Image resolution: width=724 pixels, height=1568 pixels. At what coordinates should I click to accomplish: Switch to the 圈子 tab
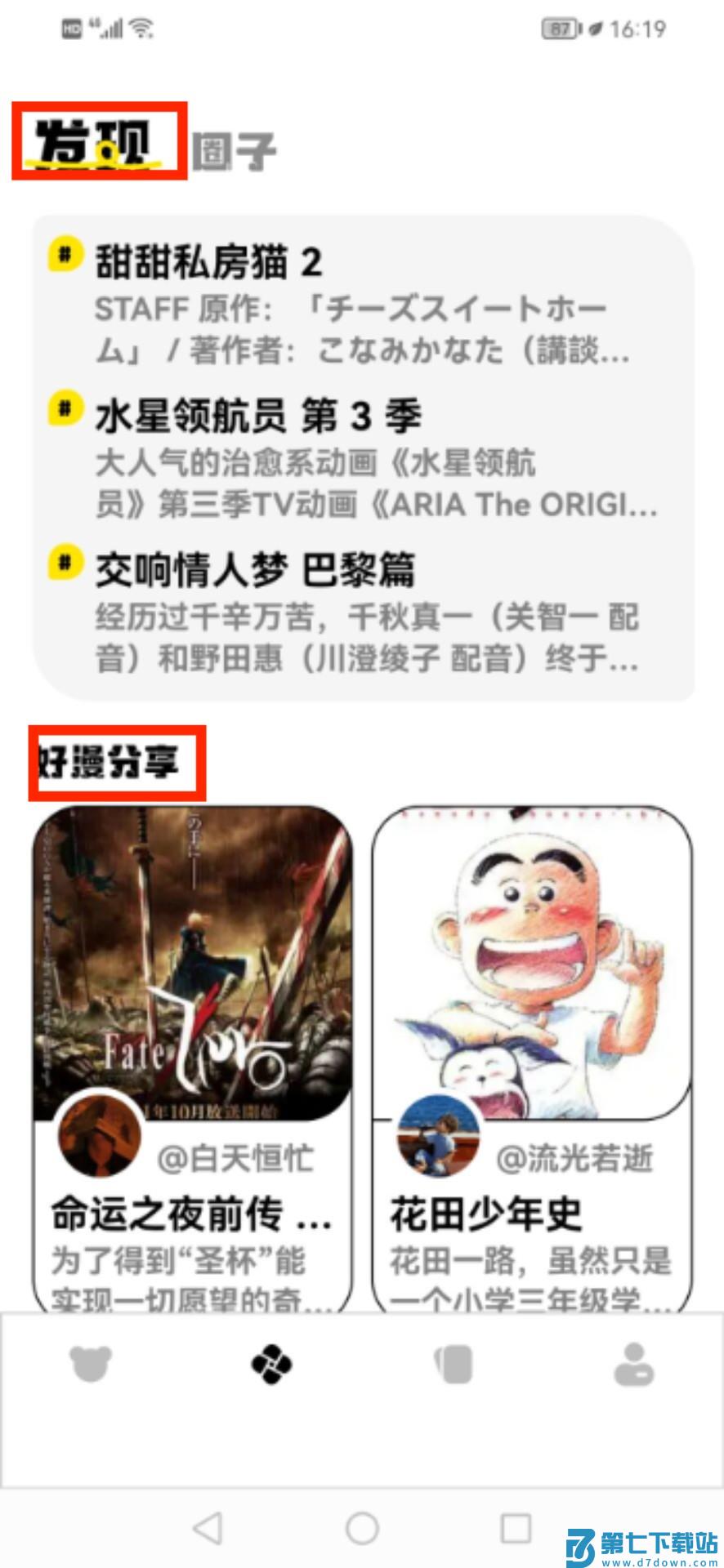click(x=234, y=151)
